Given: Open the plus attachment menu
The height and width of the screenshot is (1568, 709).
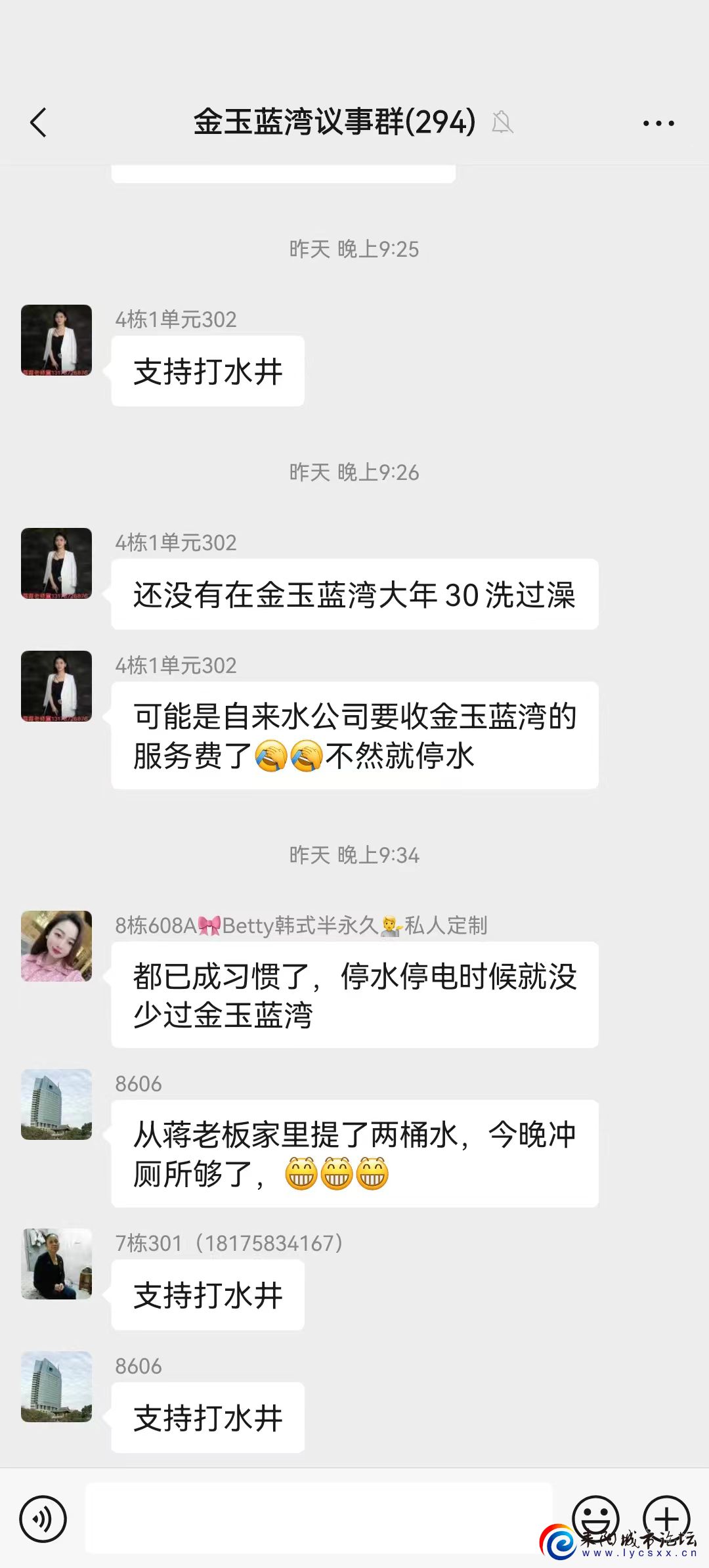Looking at the screenshot, I should click(666, 1515).
